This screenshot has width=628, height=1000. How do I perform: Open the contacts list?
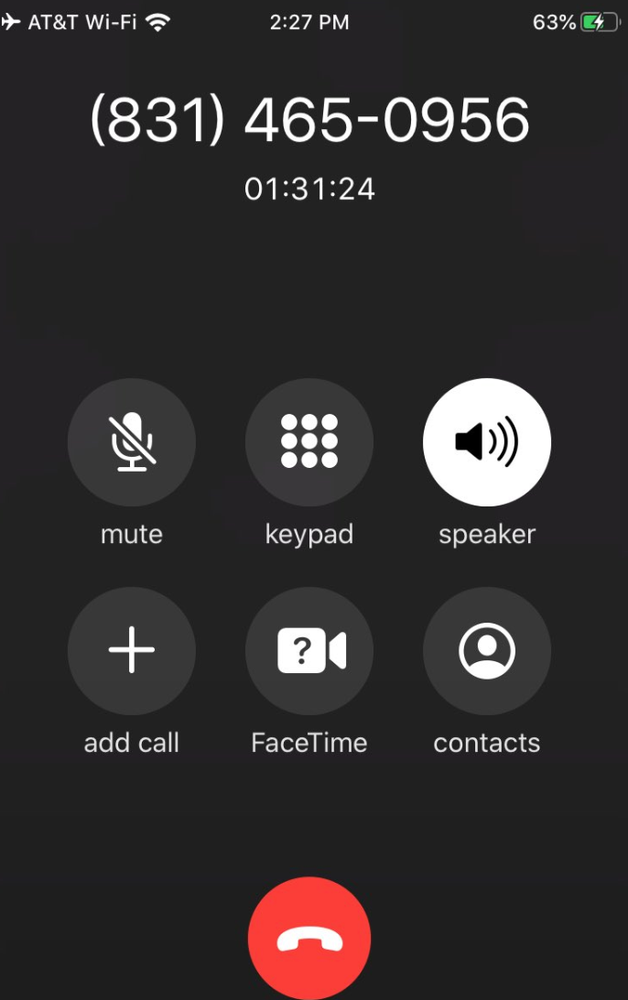(487, 651)
